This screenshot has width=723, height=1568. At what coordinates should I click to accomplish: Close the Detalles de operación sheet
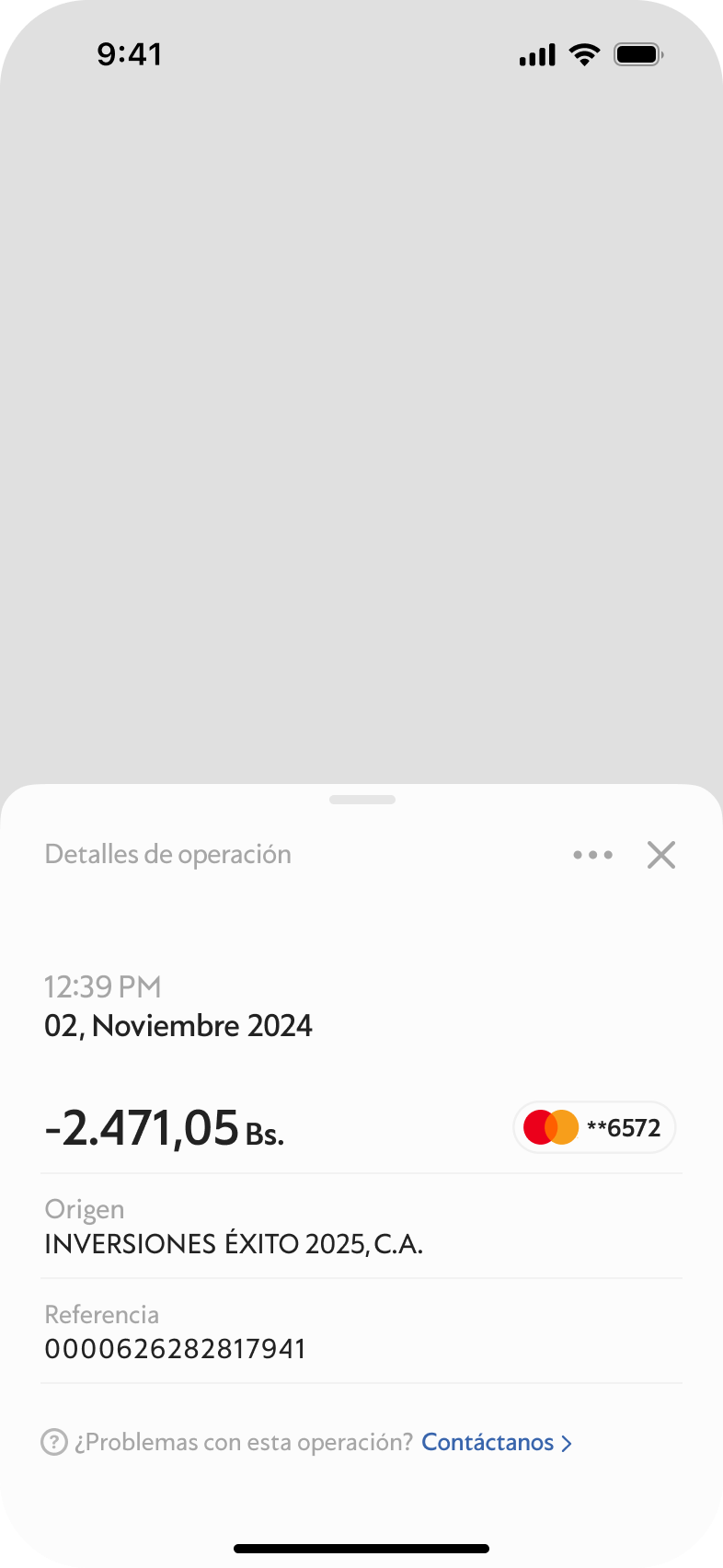tap(661, 855)
